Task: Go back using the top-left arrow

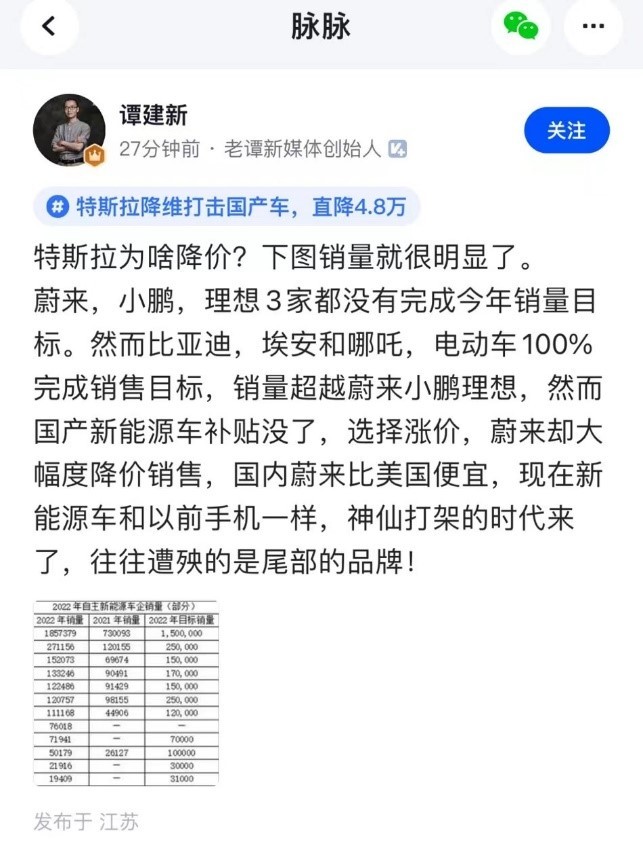Action: [x=47, y=27]
